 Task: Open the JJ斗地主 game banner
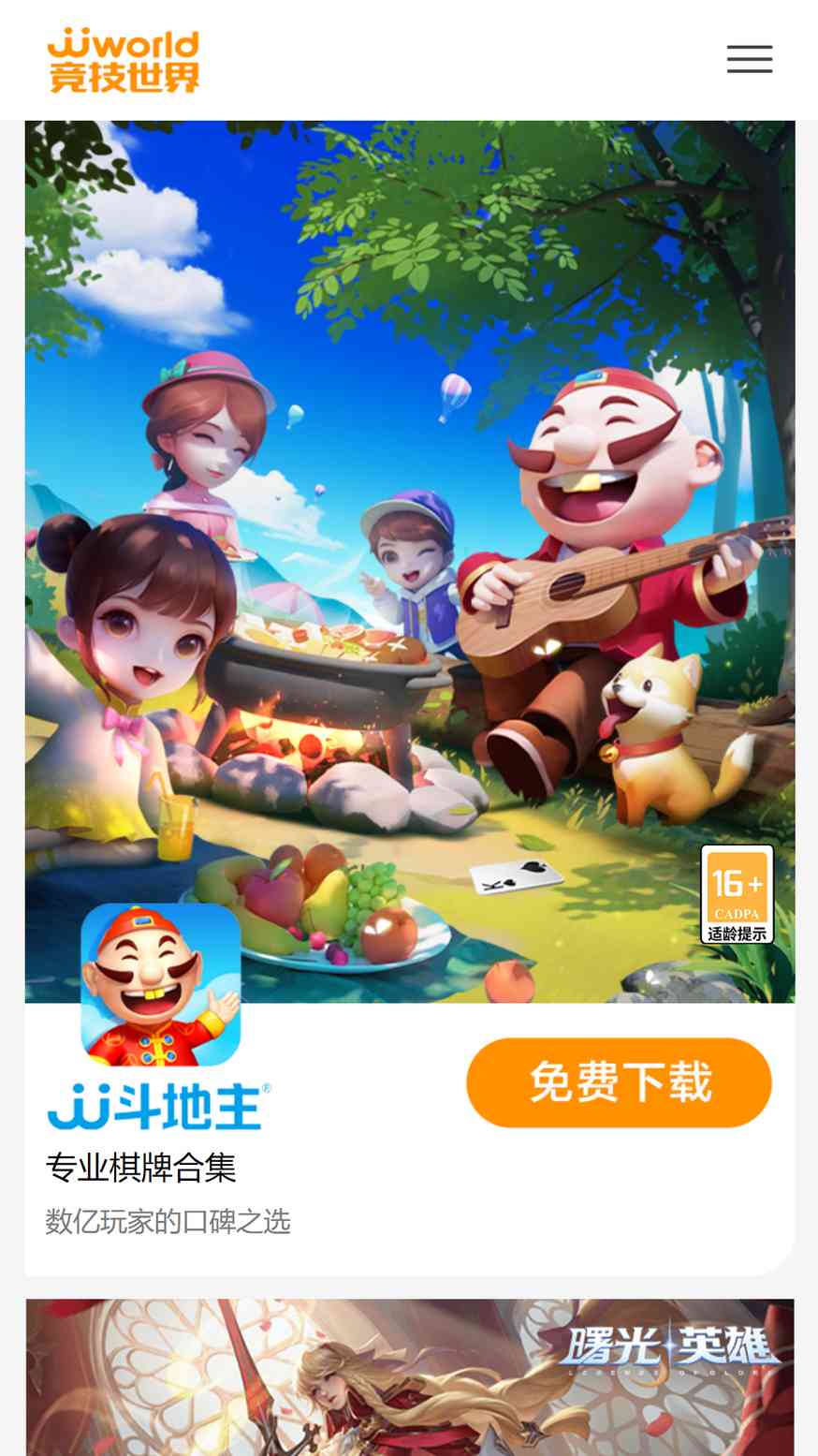click(x=410, y=562)
